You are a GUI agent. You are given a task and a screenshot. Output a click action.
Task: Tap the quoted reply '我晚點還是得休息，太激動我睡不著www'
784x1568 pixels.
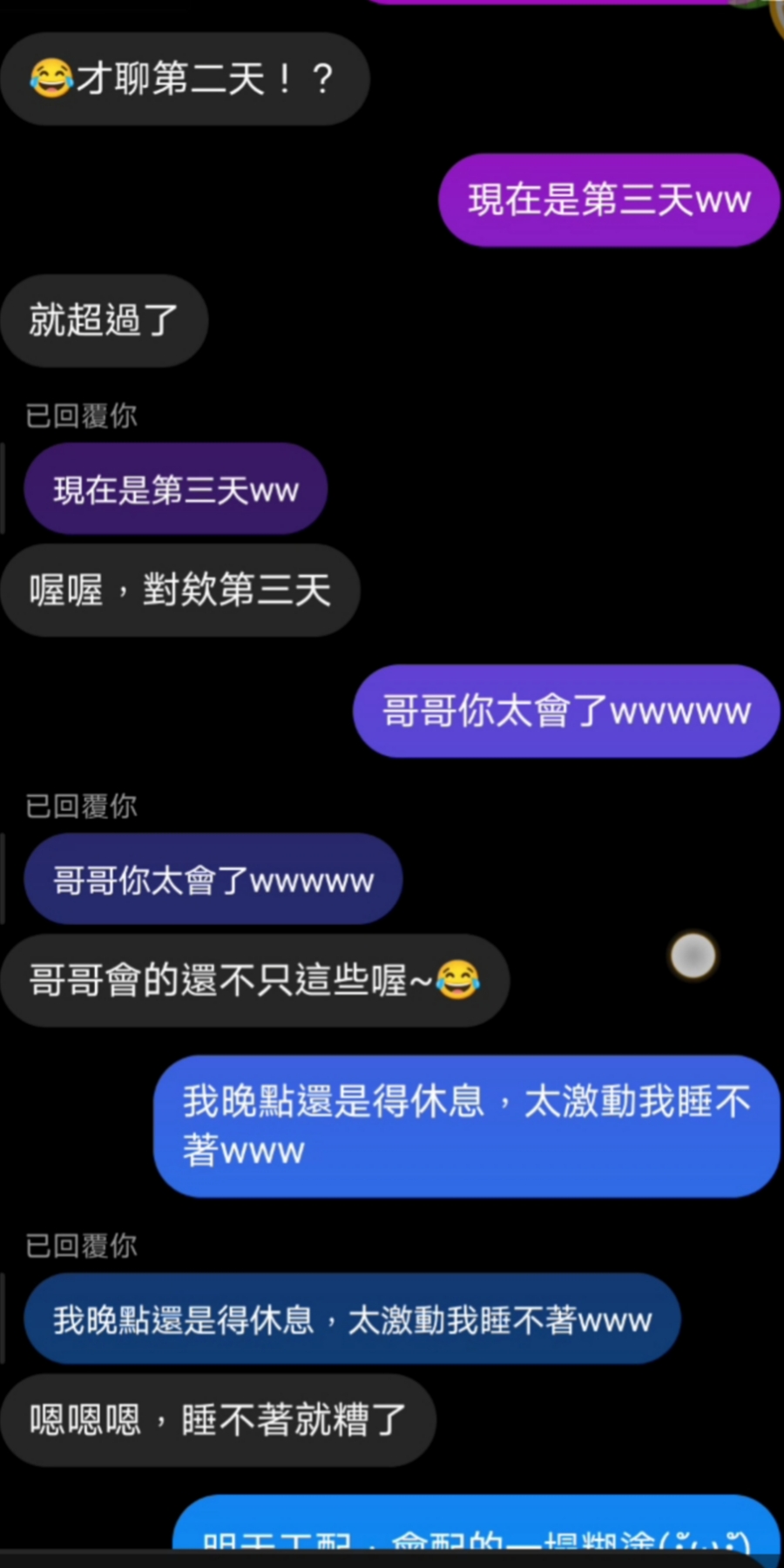click(351, 1320)
